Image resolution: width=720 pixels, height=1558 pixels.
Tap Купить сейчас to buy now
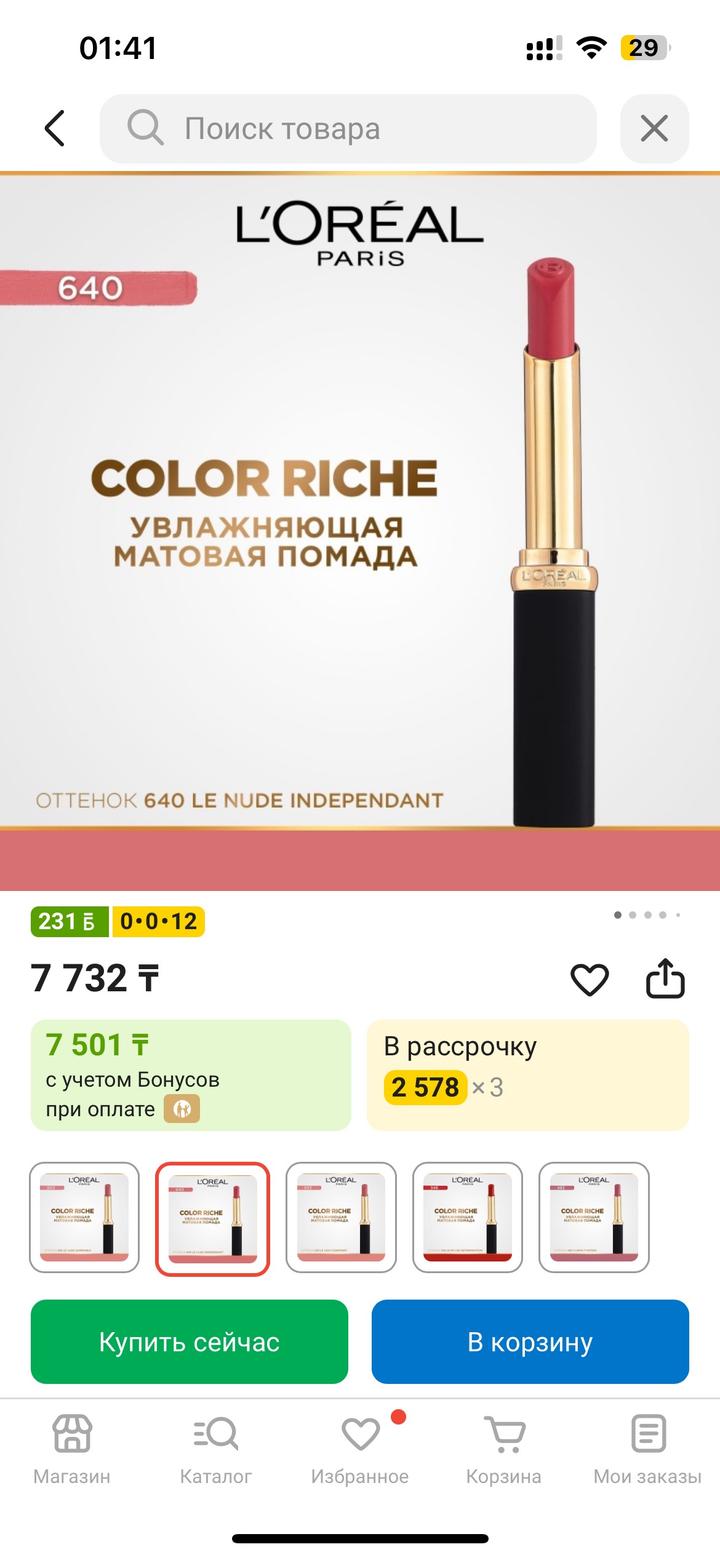click(x=189, y=1342)
